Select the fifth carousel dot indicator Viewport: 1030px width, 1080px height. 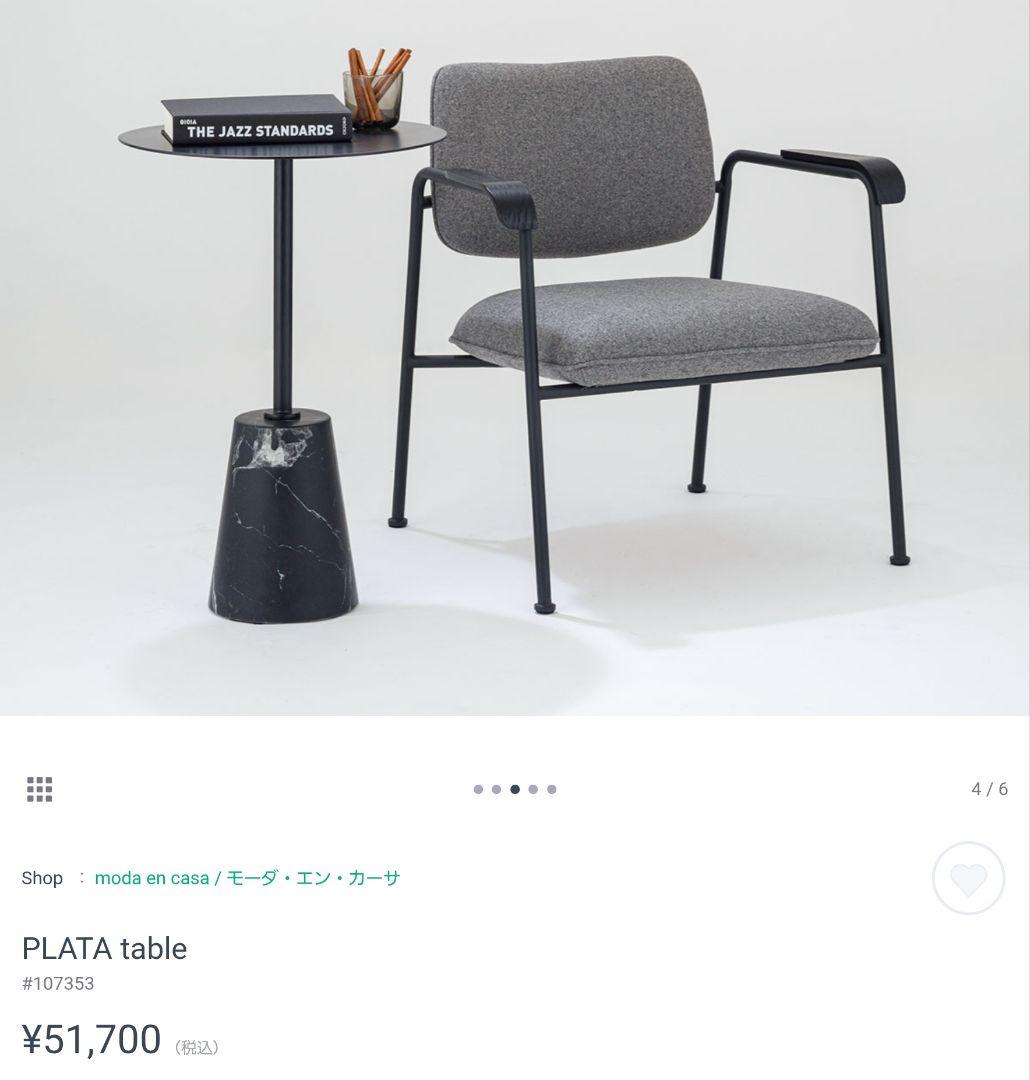point(553,789)
